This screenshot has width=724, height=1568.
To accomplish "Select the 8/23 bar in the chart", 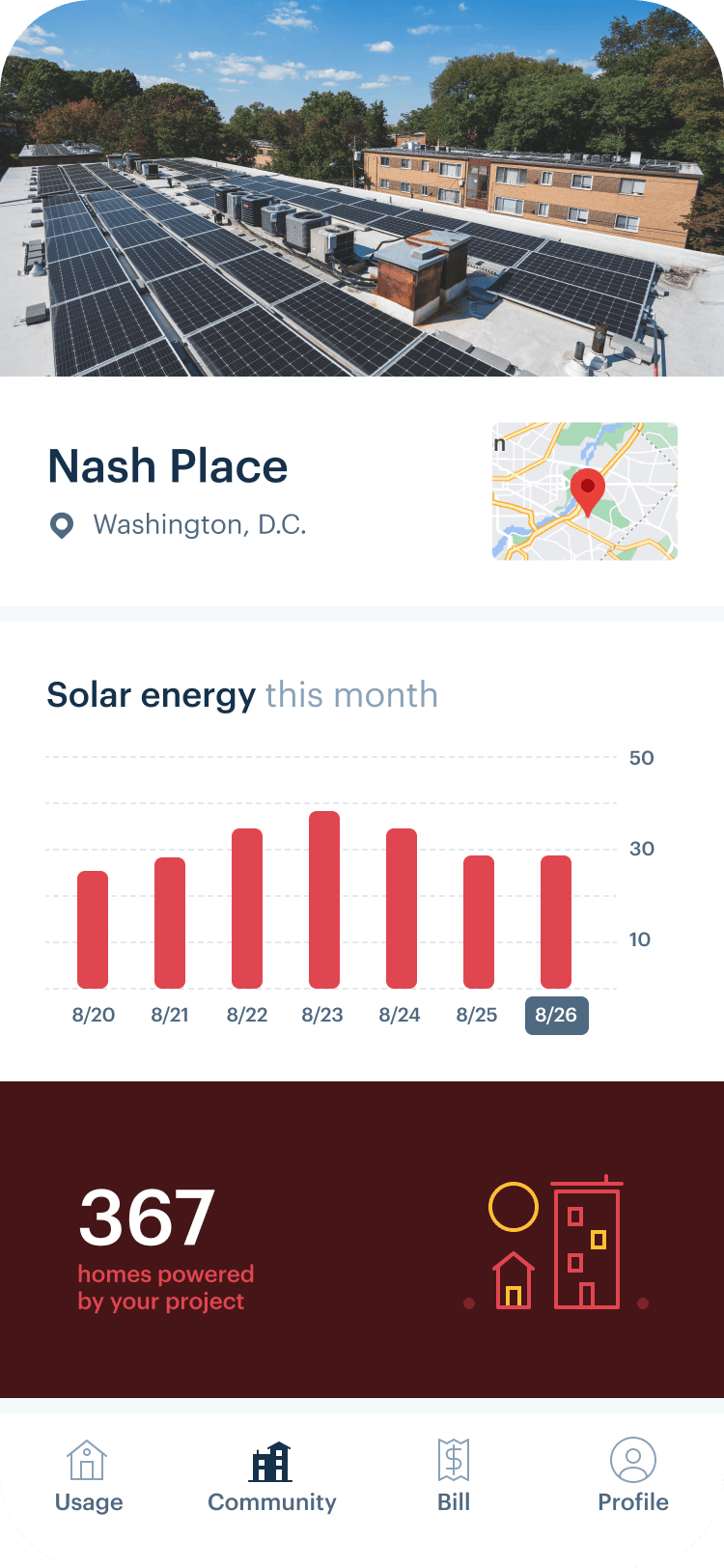I will 324,900.
